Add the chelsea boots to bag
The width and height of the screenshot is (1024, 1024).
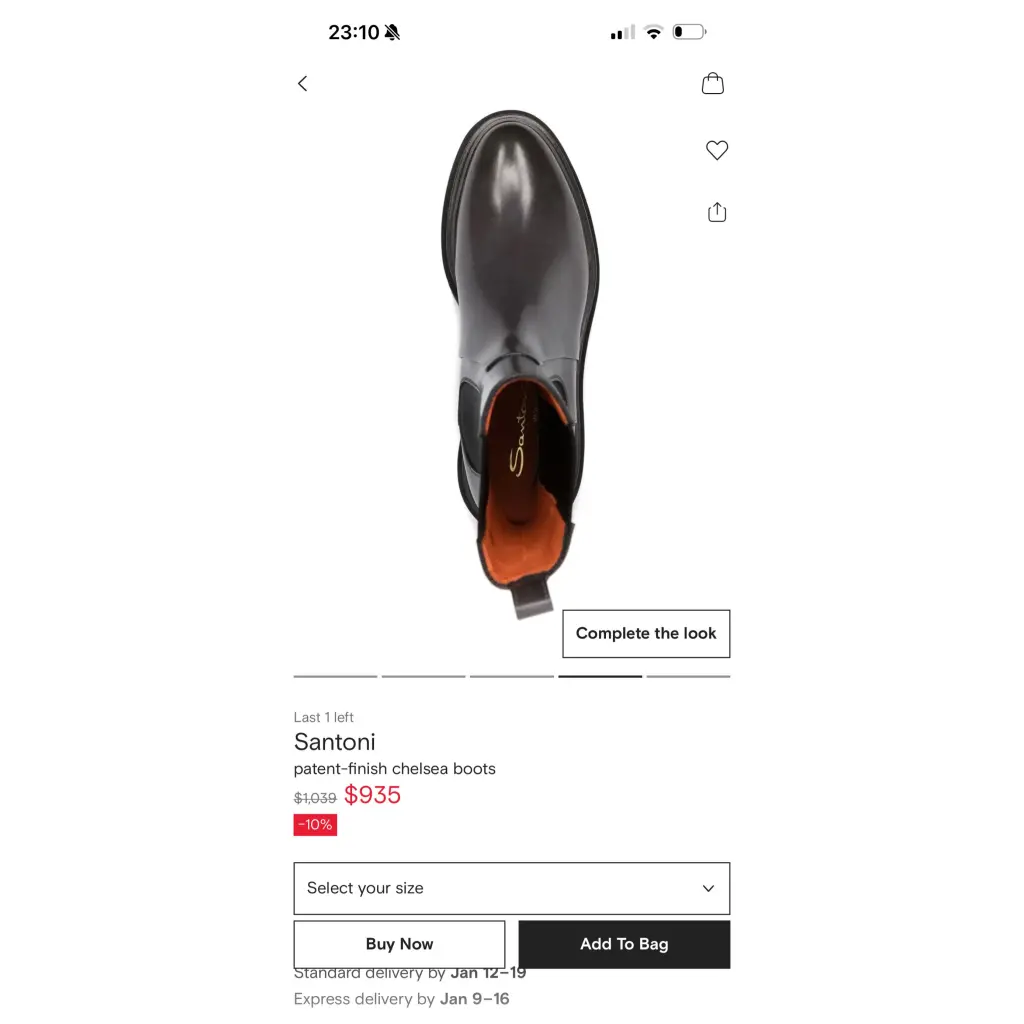[x=624, y=944]
